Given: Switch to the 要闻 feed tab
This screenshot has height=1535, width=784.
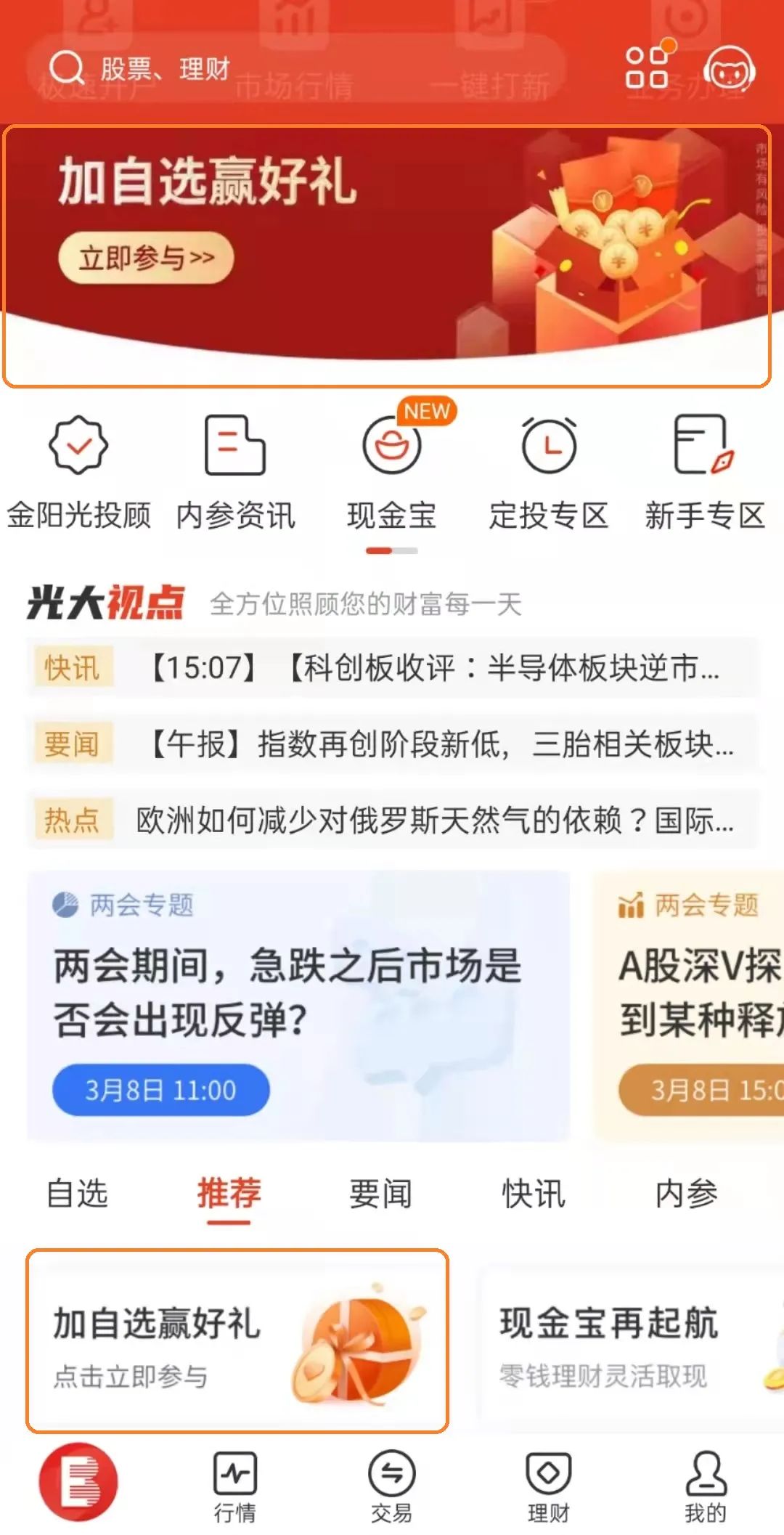Looking at the screenshot, I should tap(380, 1194).
